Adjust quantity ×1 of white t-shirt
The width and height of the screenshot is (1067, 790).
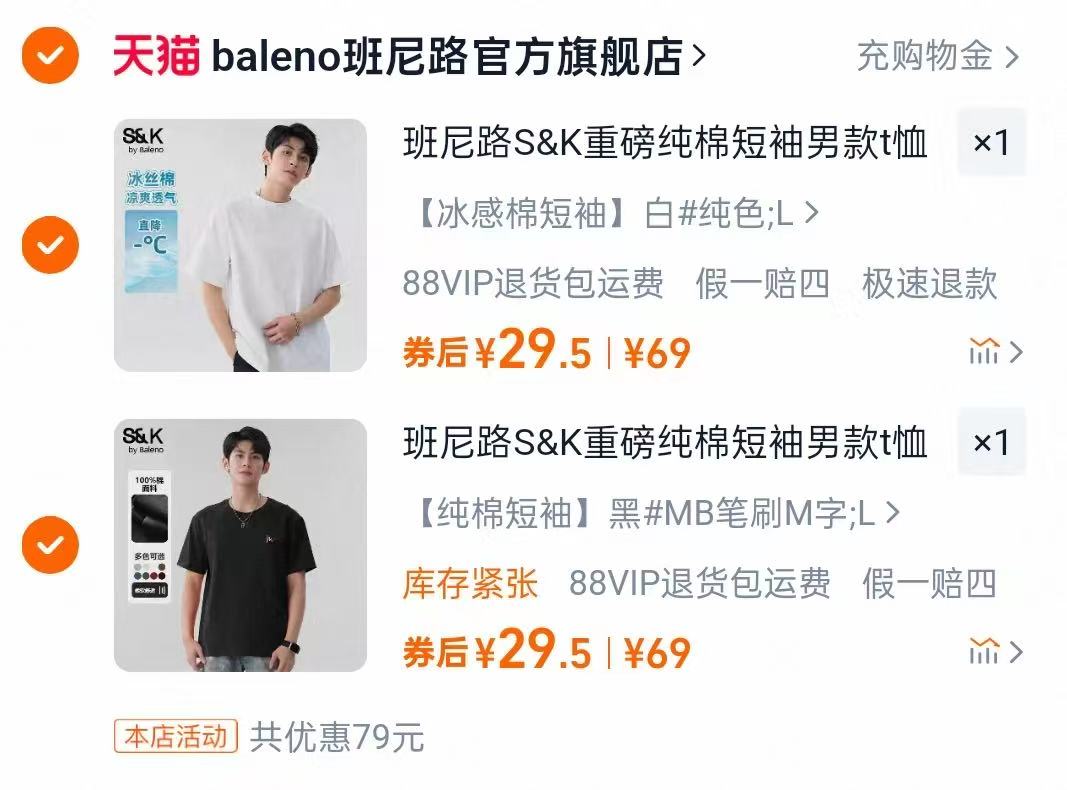tap(991, 143)
